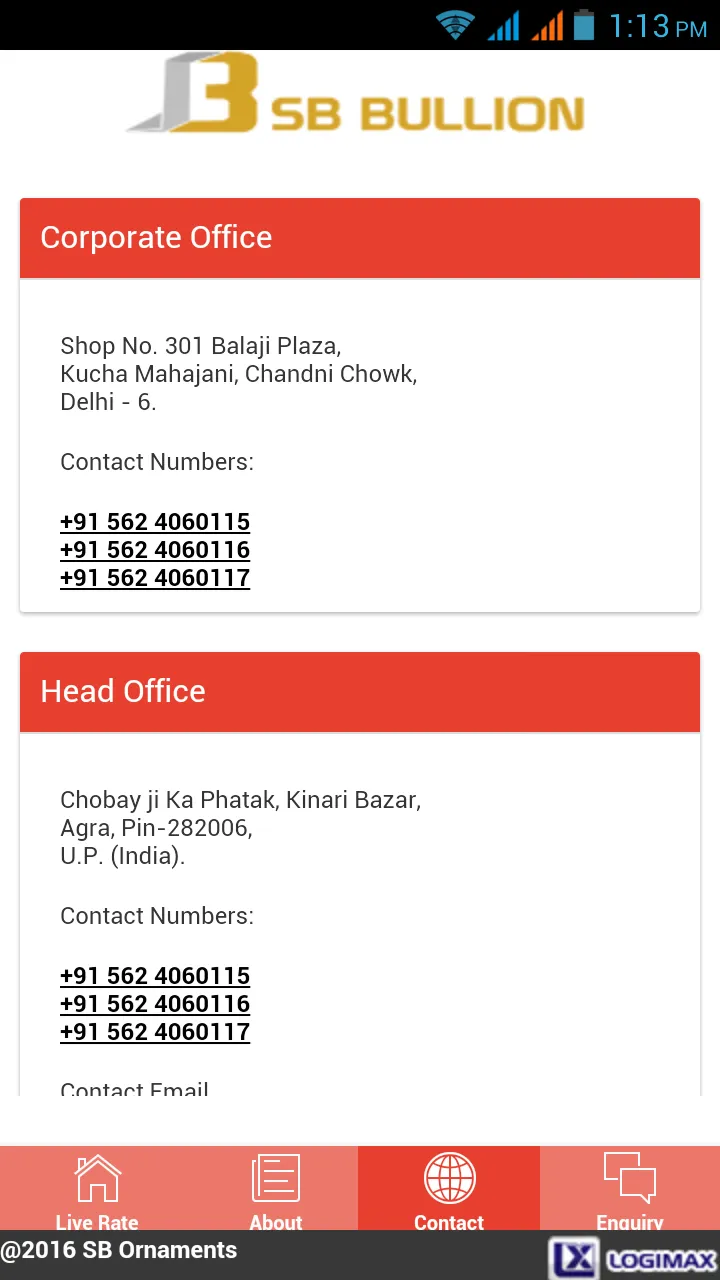Call Head Office number +91 562 4060115
Screen dimensions: 720x1280
[x=155, y=976]
